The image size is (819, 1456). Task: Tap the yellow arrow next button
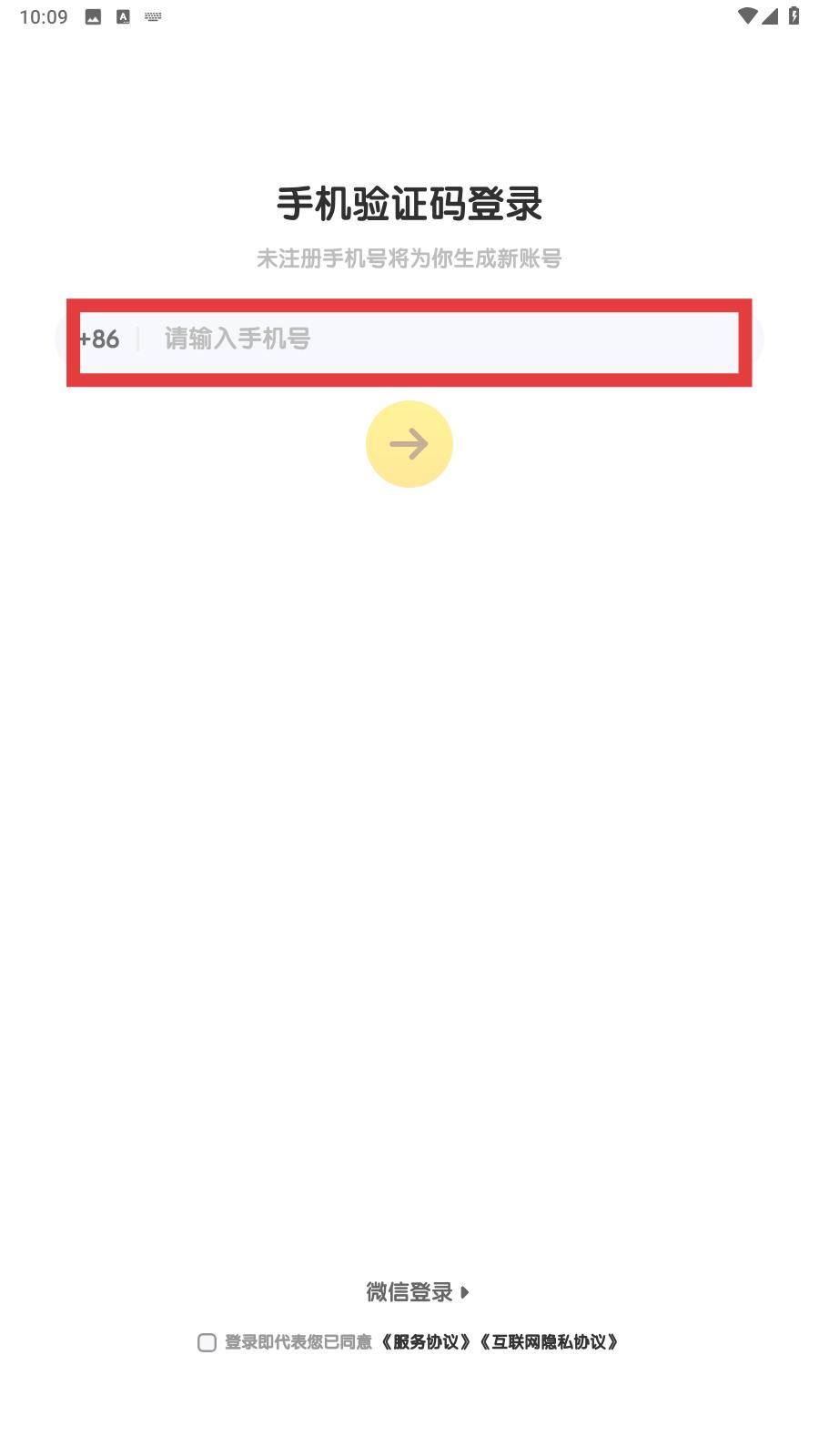pos(409,444)
